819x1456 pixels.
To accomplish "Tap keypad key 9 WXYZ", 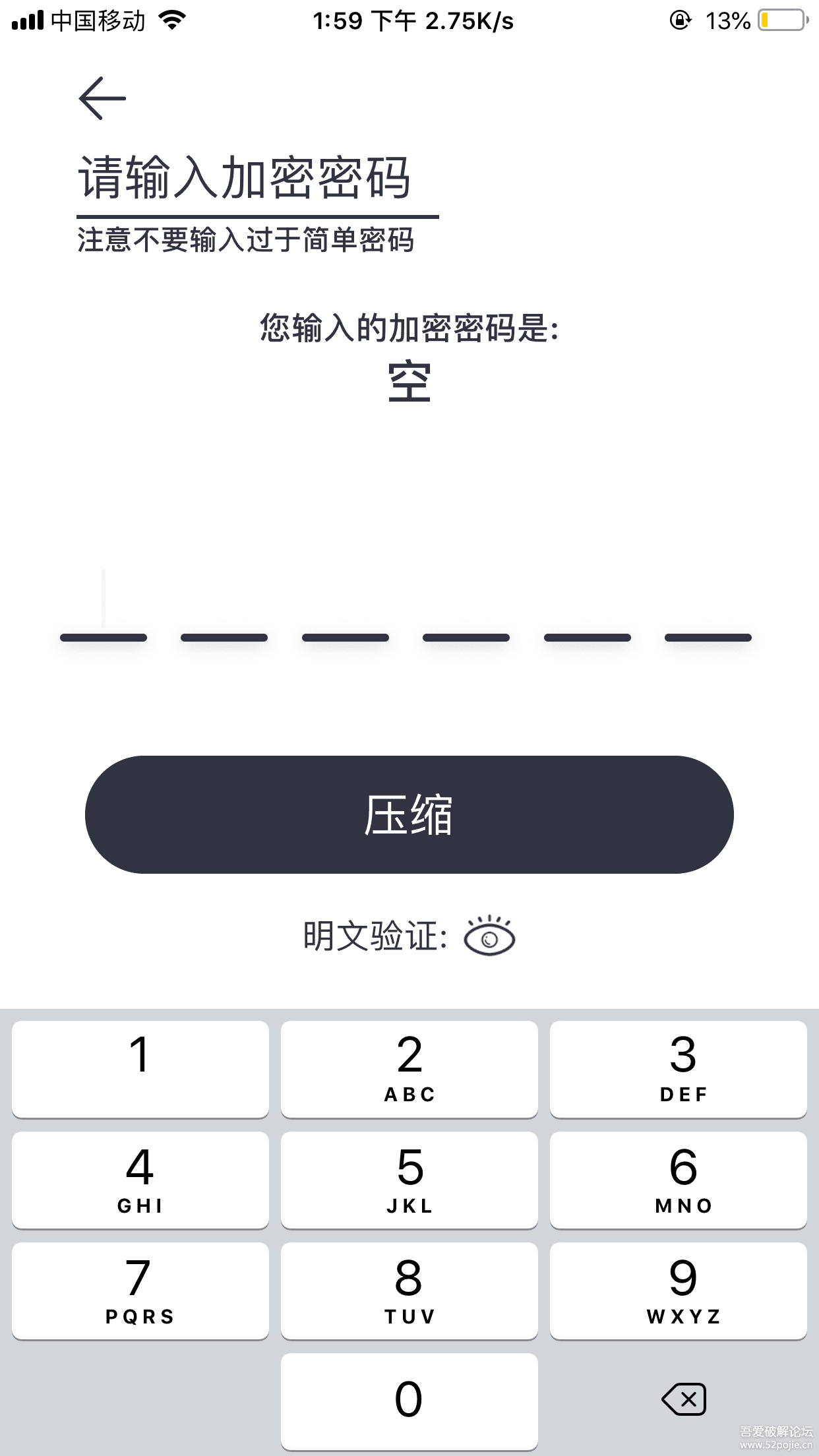I will pos(678,1290).
